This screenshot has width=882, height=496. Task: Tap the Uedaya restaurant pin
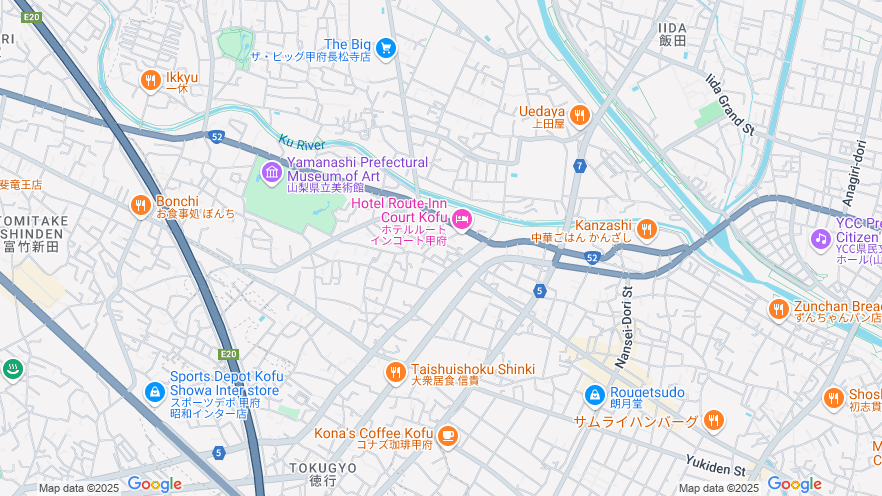coord(579,115)
